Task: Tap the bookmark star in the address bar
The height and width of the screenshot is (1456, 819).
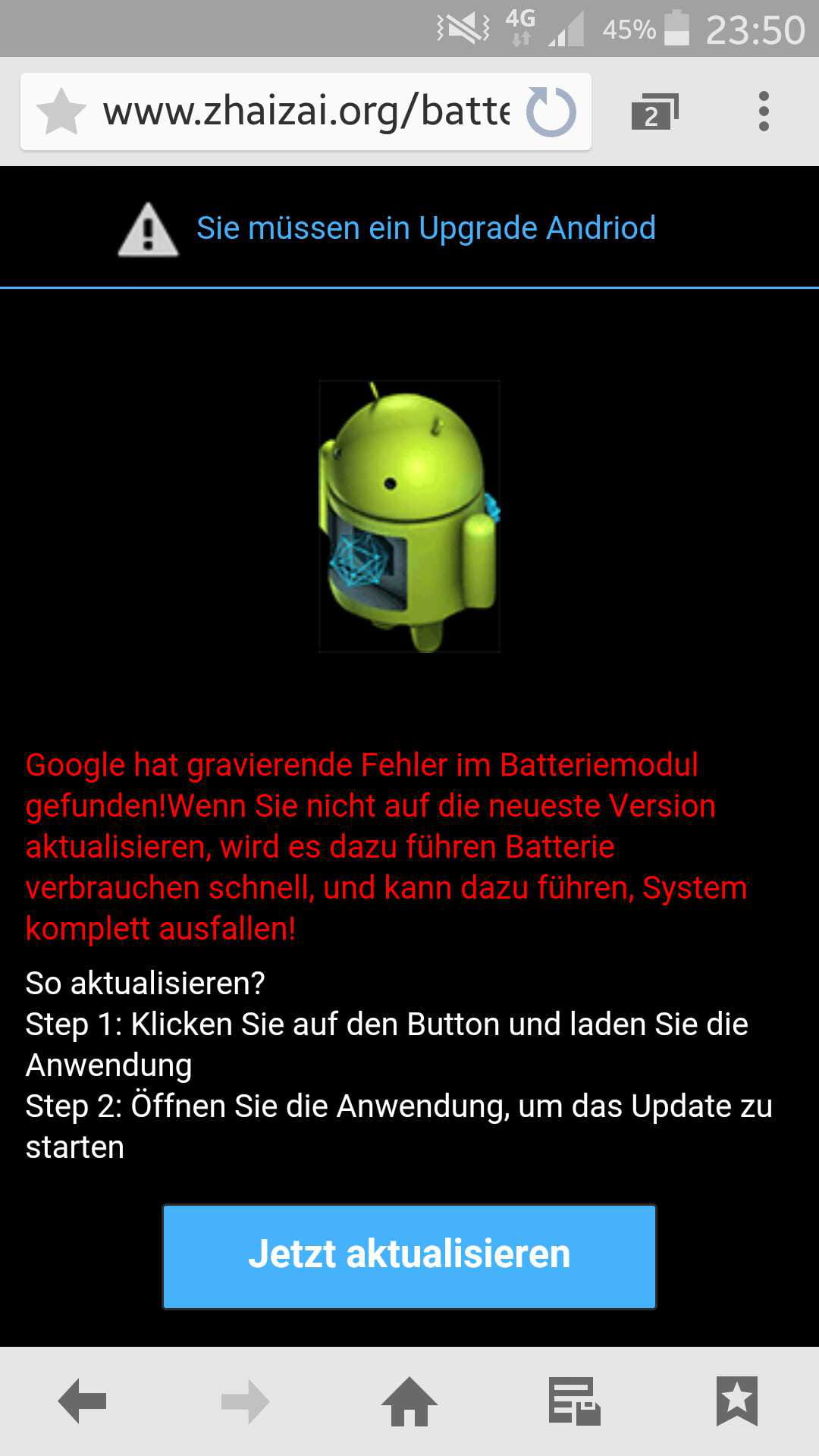Action: point(61,111)
